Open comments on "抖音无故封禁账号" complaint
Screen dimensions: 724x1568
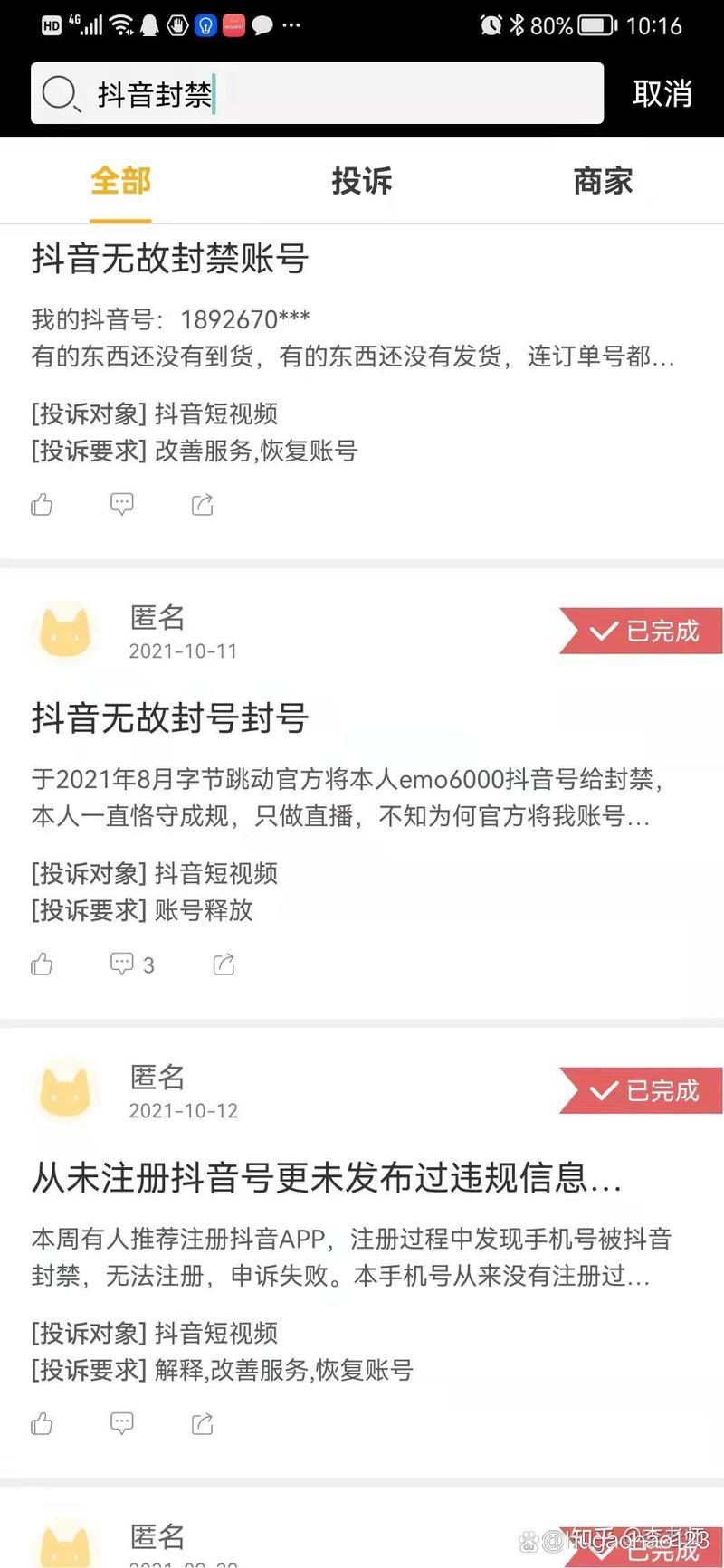(121, 504)
